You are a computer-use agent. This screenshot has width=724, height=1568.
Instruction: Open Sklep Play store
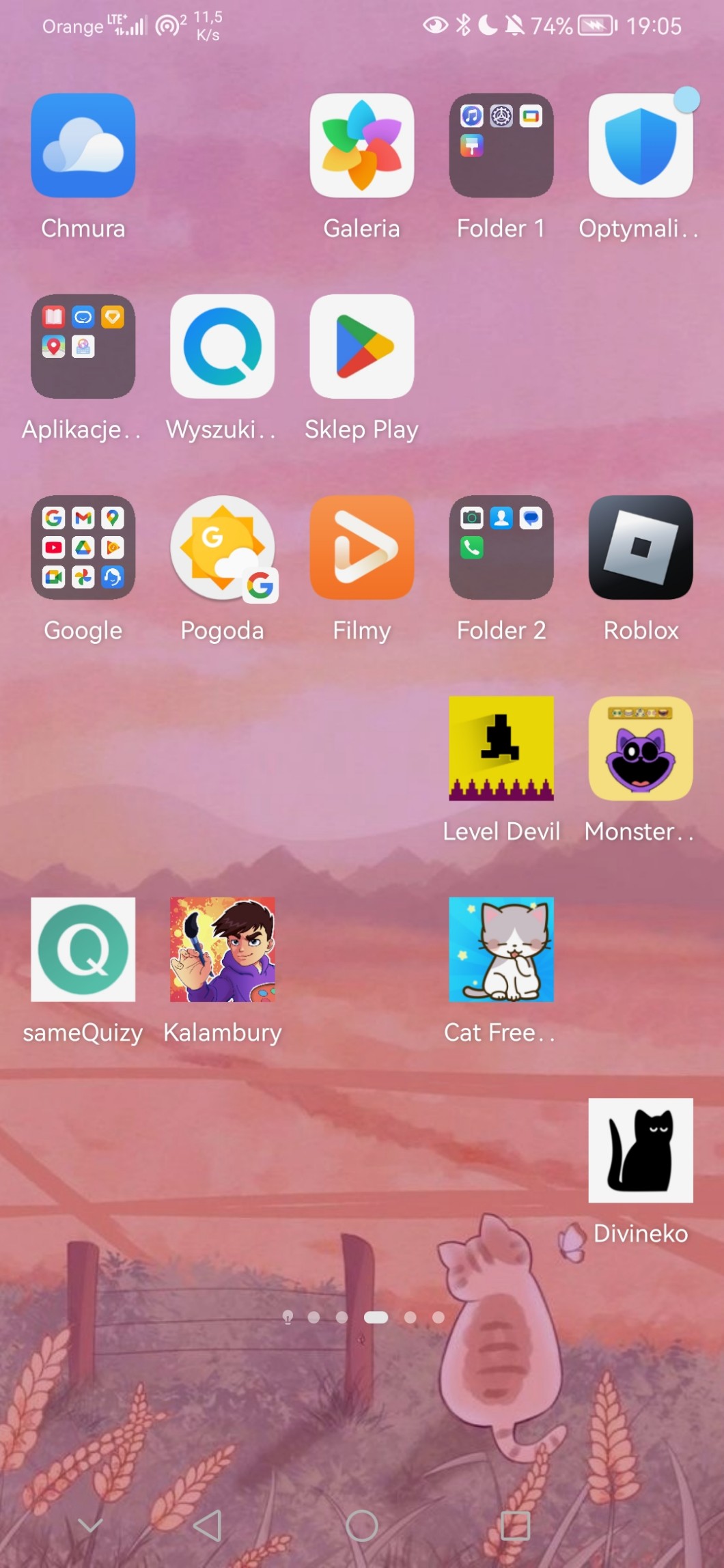[362, 346]
